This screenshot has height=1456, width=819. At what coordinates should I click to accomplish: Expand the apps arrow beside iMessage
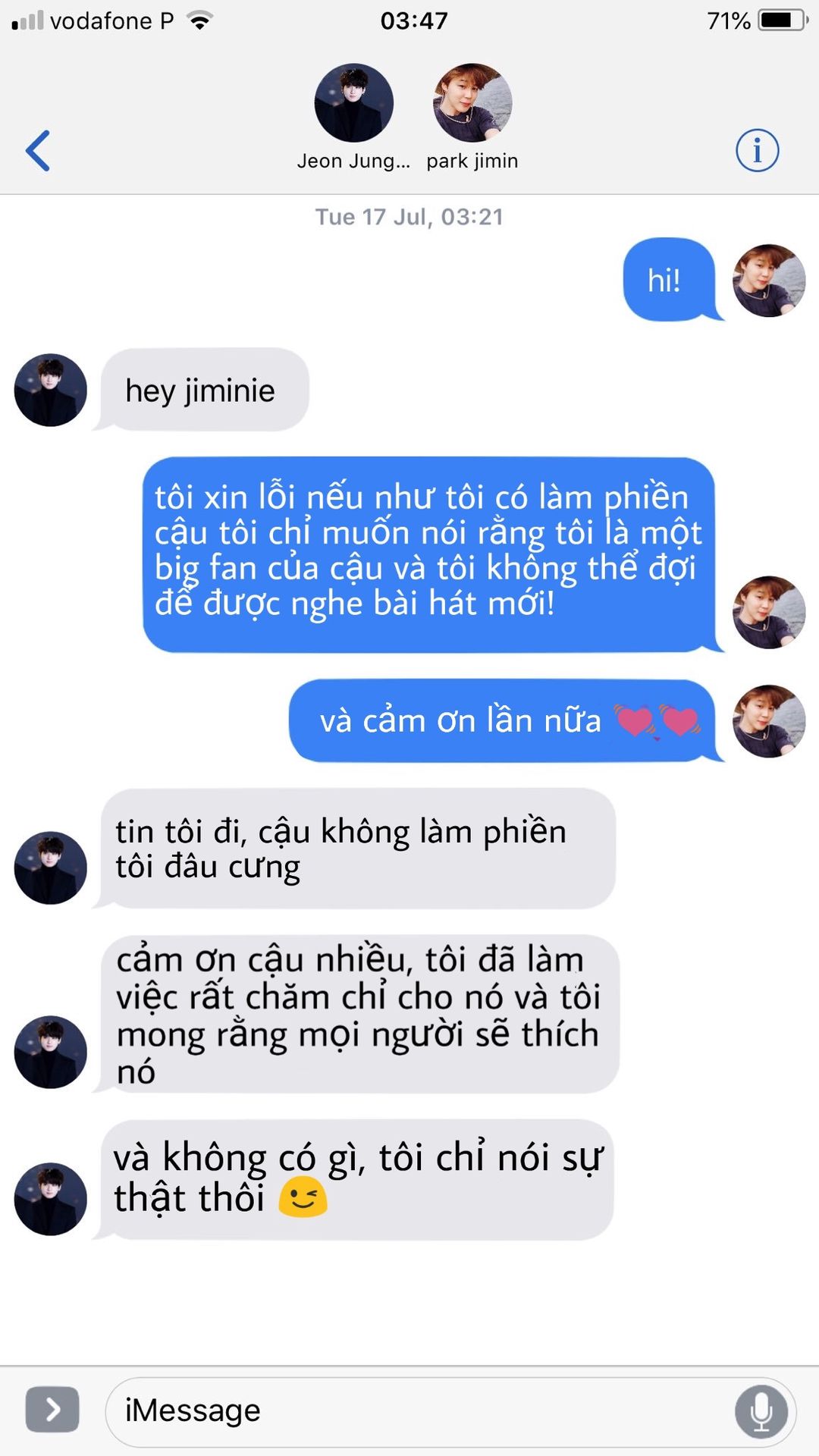[x=52, y=1410]
